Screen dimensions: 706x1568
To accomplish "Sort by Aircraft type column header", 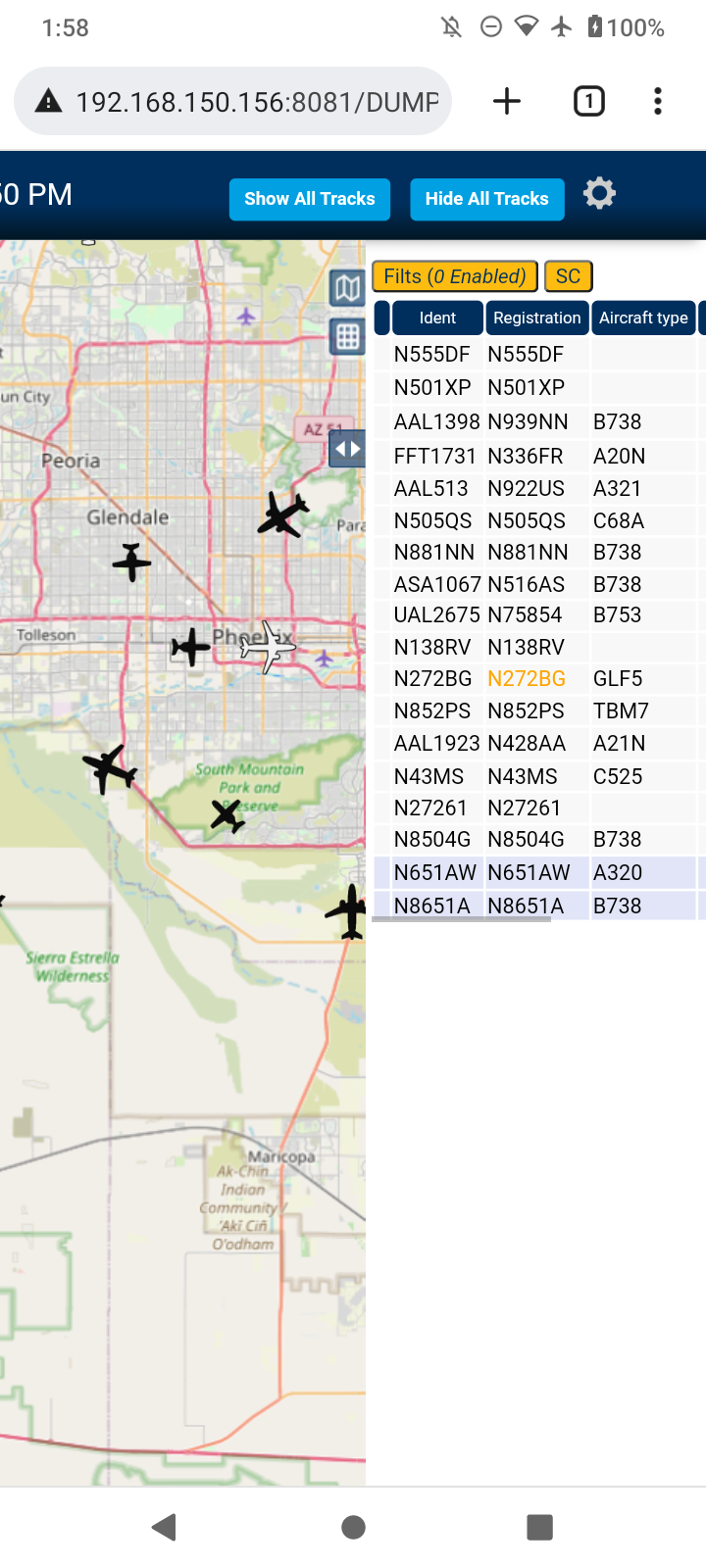I will tap(643, 318).
